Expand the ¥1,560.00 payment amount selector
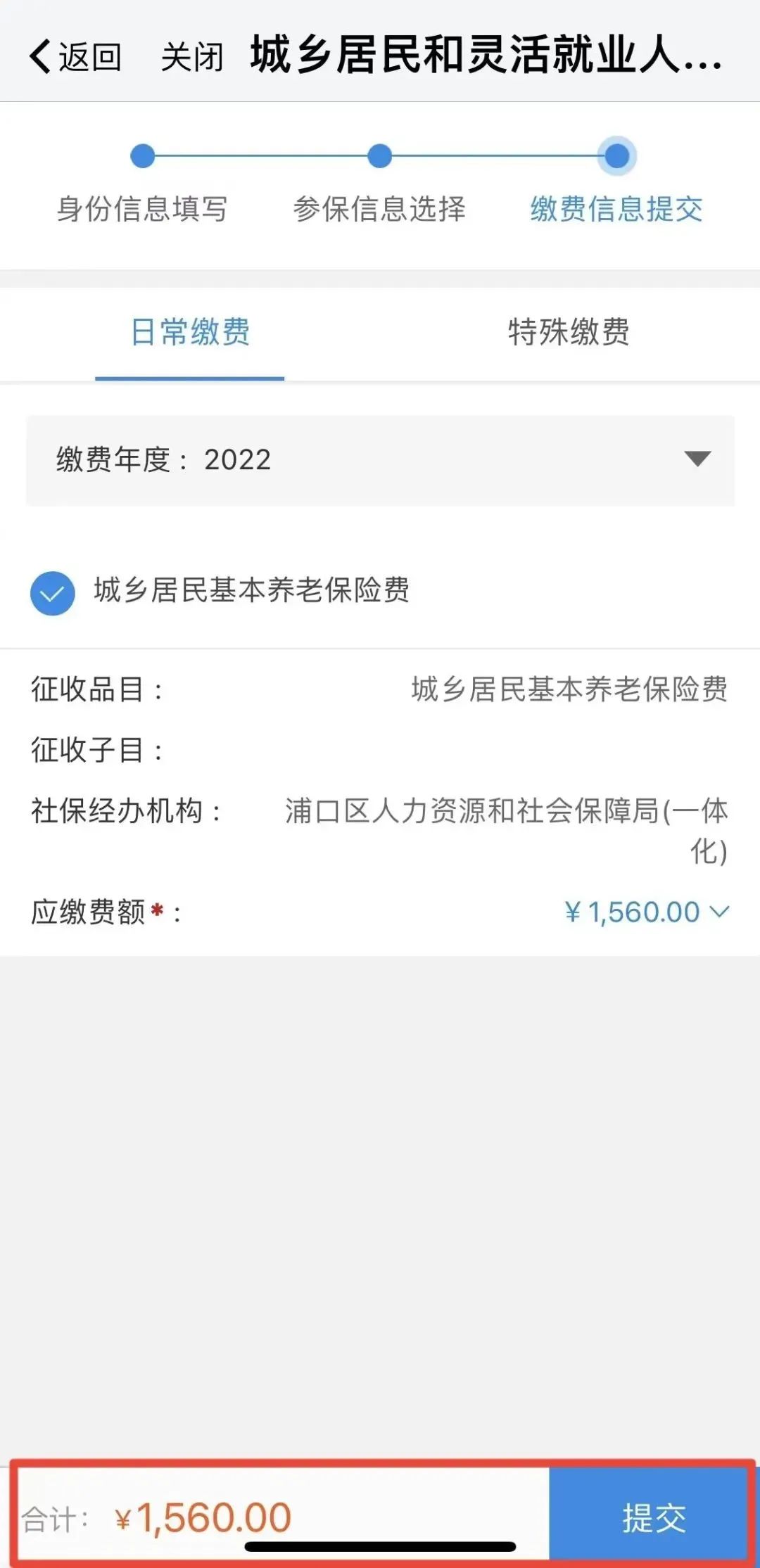760x1568 pixels. point(647,912)
